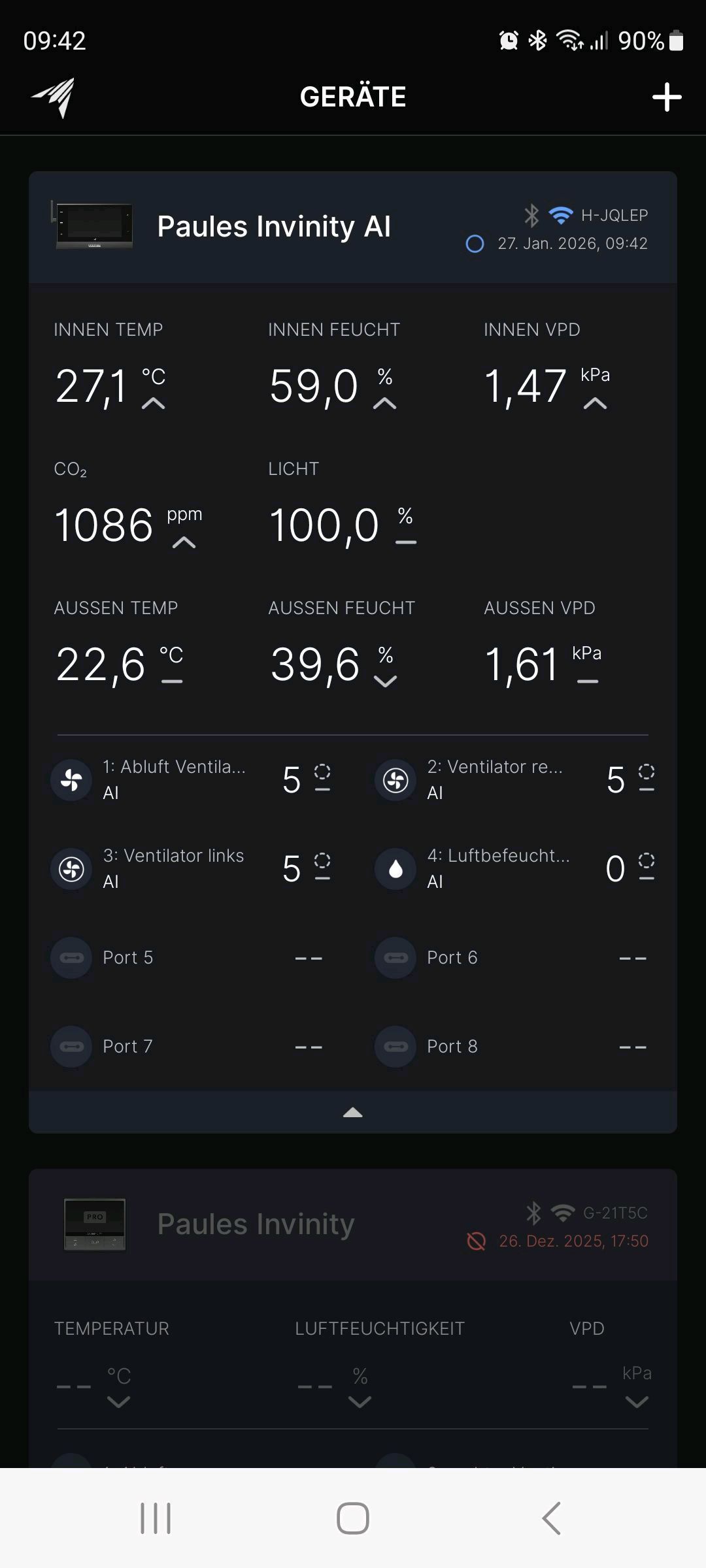Open the app logo menu
This screenshot has height=1568, width=706.
point(54,97)
